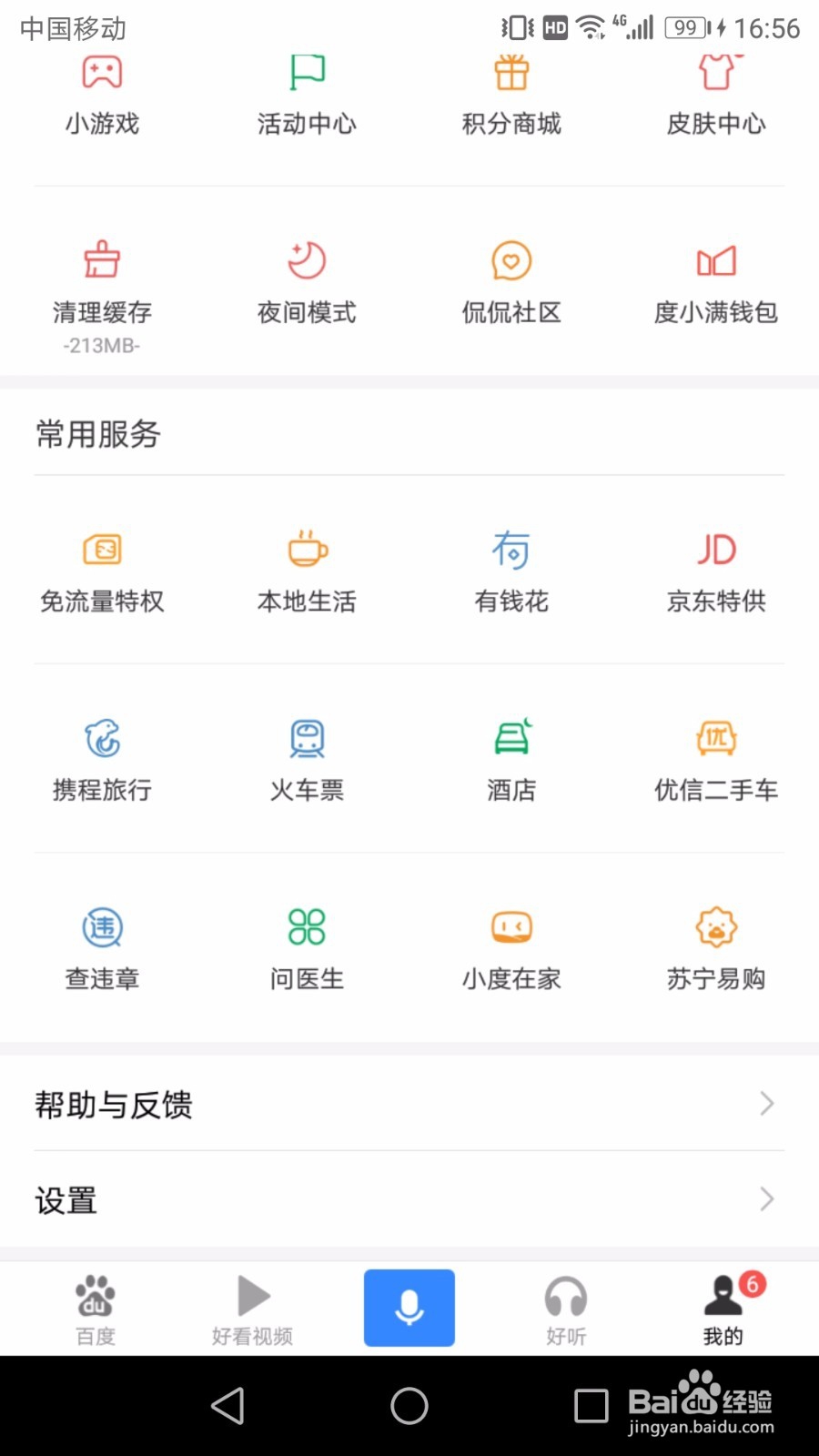Viewport: 819px width, 1456px height.
Task: Open 度小满钱包 wallet
Action: coord(716,282)
